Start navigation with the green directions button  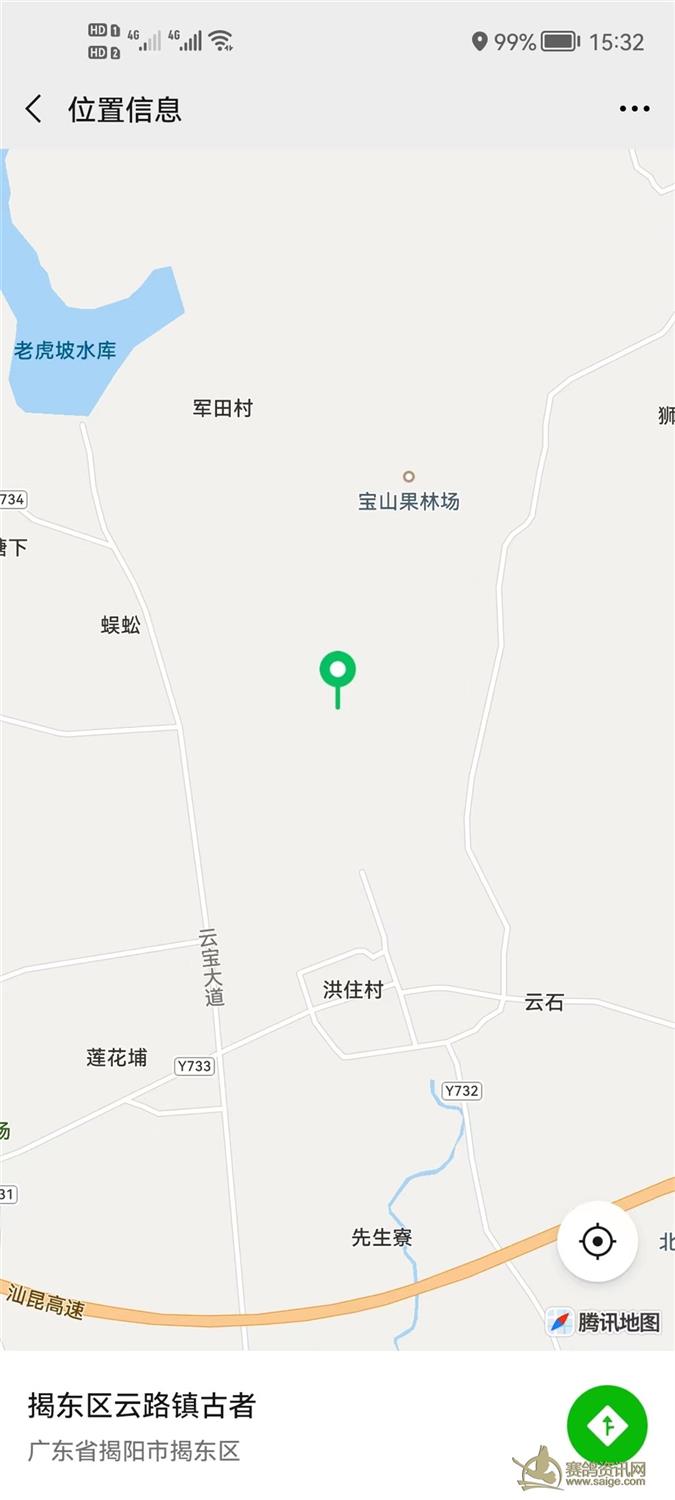pyautogui.click(x=607, y=1424)
